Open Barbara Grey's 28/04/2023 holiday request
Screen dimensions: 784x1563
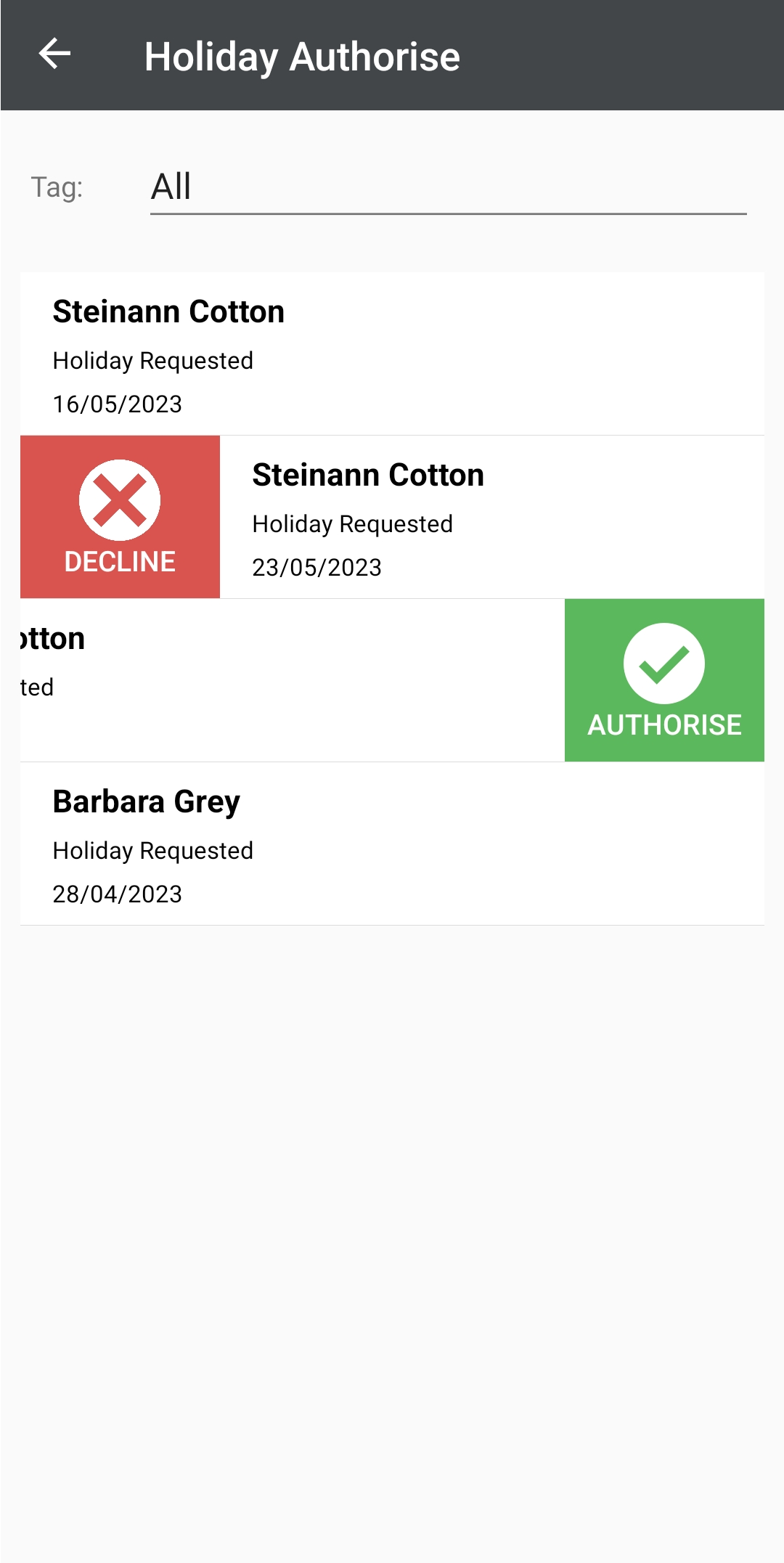point(392,844)
